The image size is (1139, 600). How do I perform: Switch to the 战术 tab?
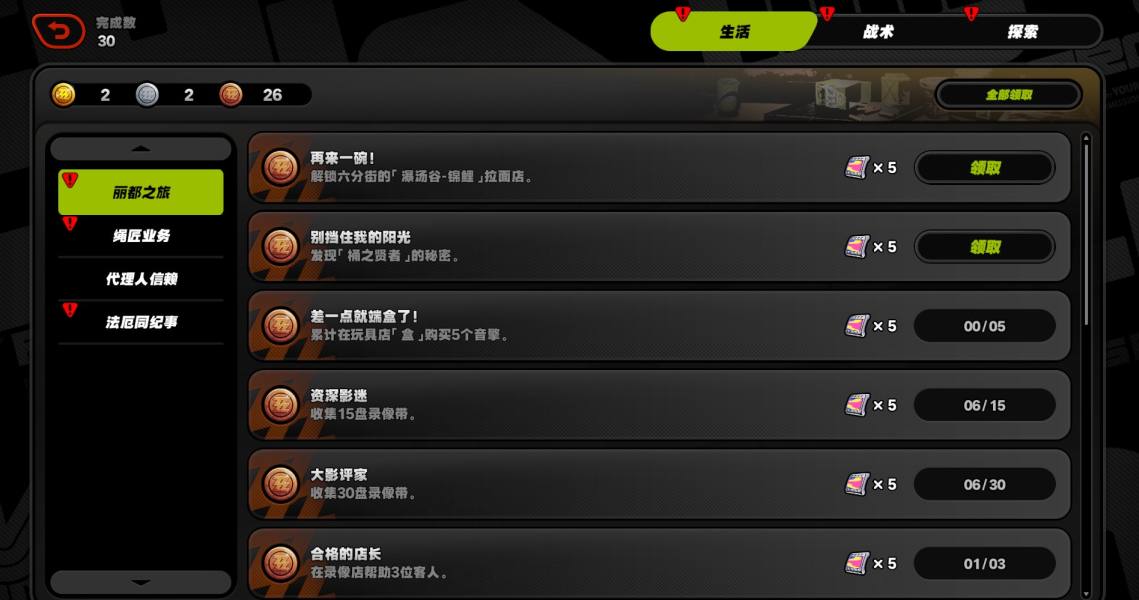[x=878, y=31]
